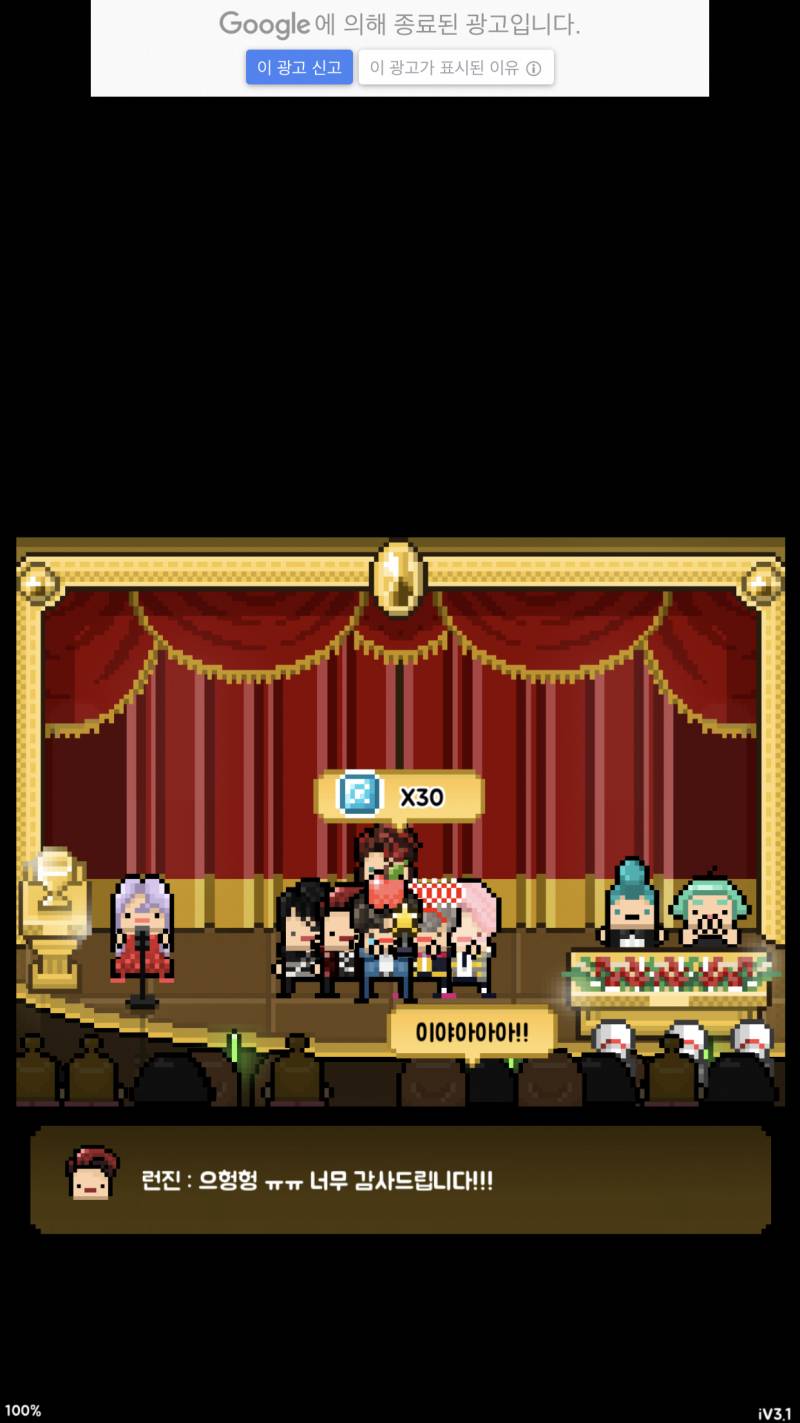Screen dimensions: 800x1423
Task: Report this ad with 이 광고 신고
Action: coord(299,67)
